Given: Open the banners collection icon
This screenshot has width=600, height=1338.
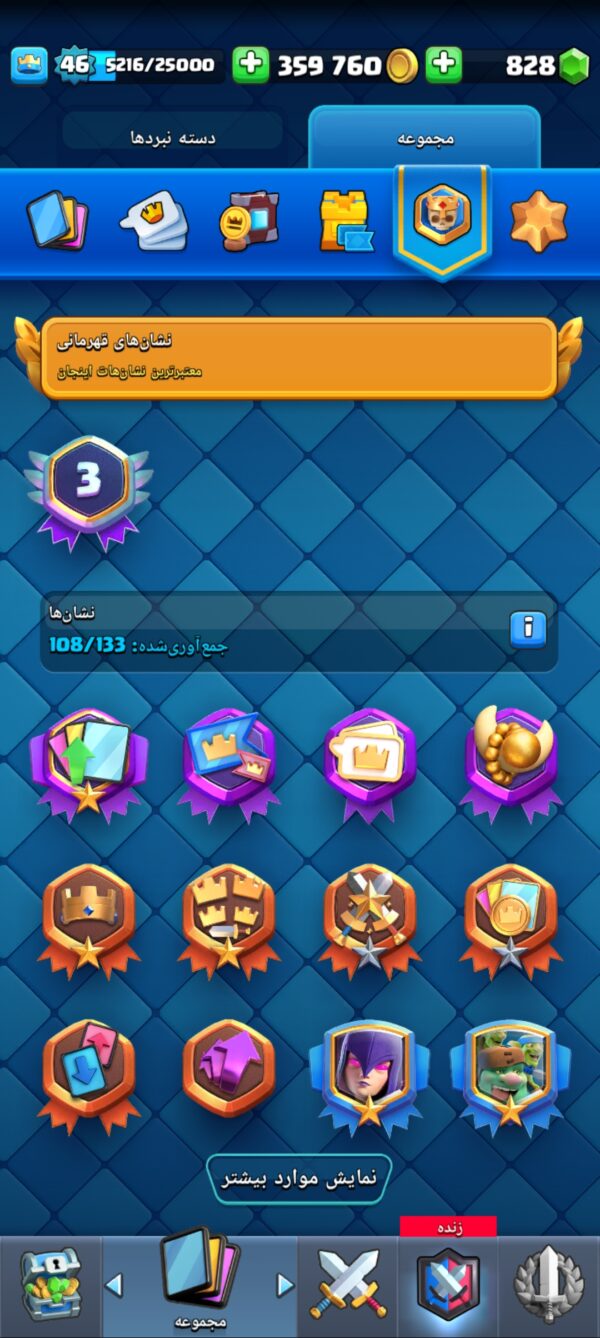Looking at the screenshot, I should 249,221.
